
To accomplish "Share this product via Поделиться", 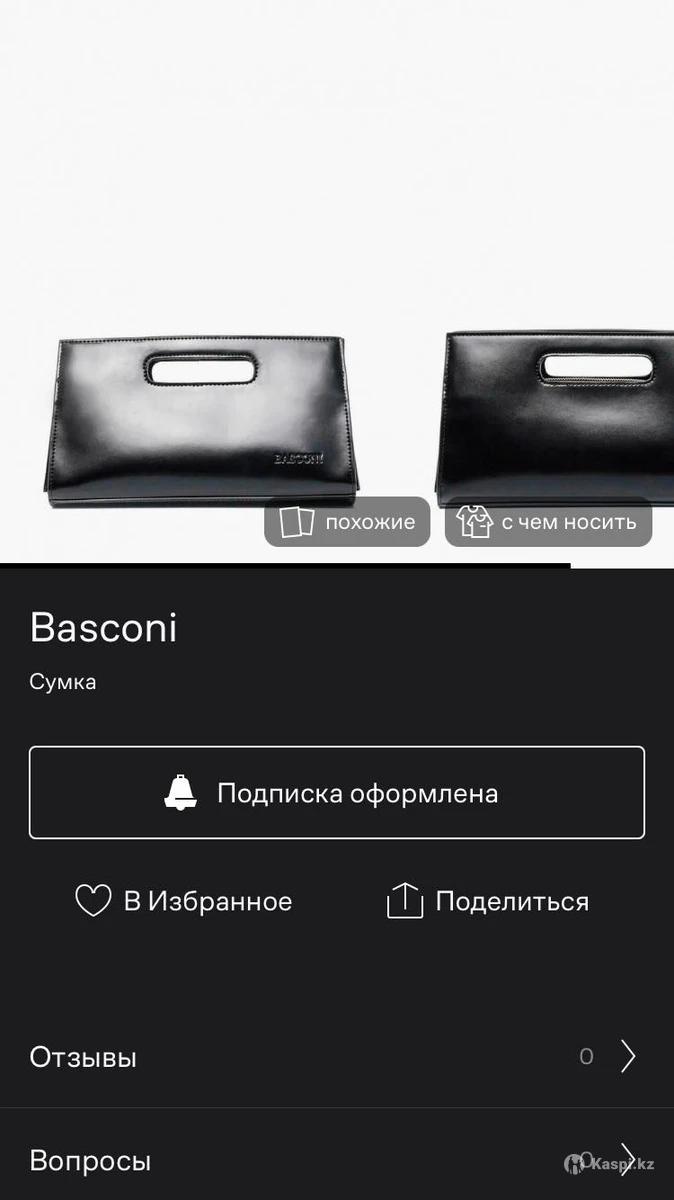I will pos(488,901).
